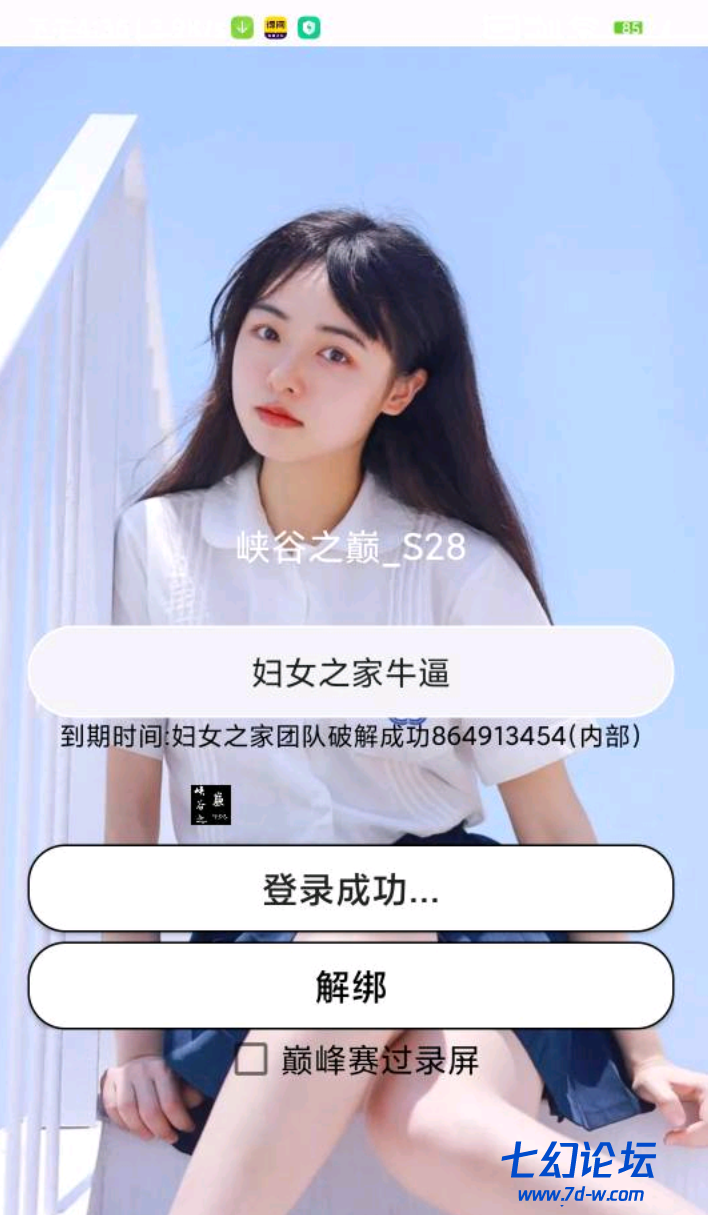Tap the 登录成功... button
708x1215 pixels.
pyautogui.click(x=350, y=888)
